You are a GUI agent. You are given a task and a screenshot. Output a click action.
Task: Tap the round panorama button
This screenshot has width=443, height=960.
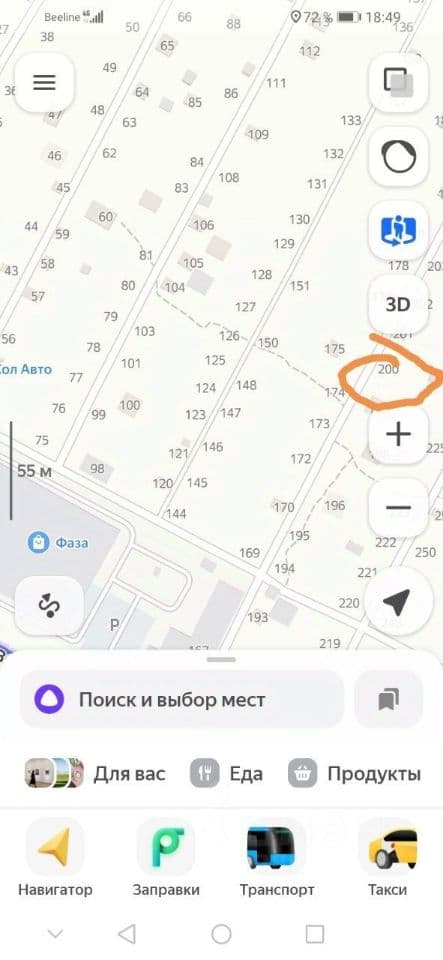click(x=398, y=157)
